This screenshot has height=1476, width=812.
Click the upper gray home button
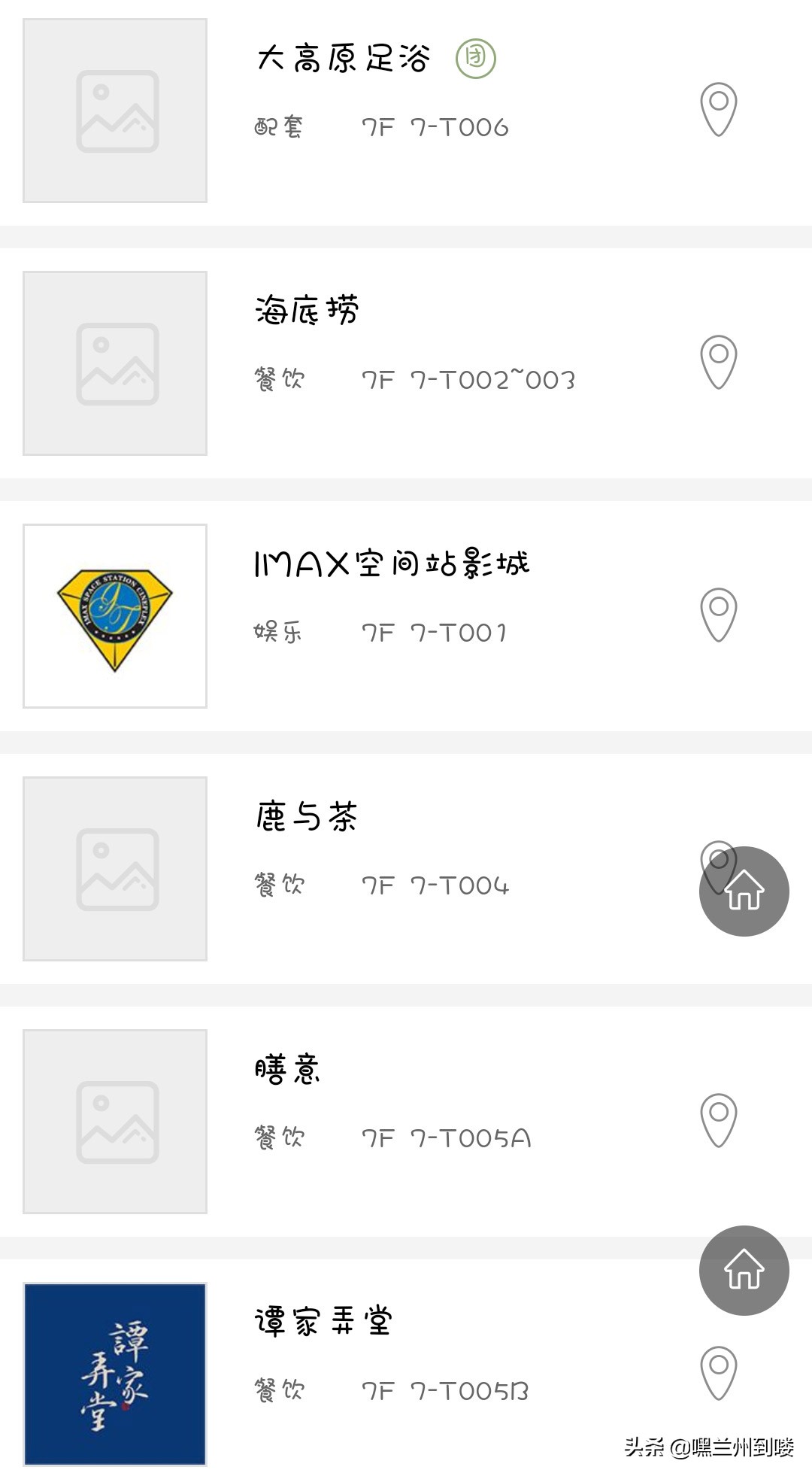(x=744, y=891)
